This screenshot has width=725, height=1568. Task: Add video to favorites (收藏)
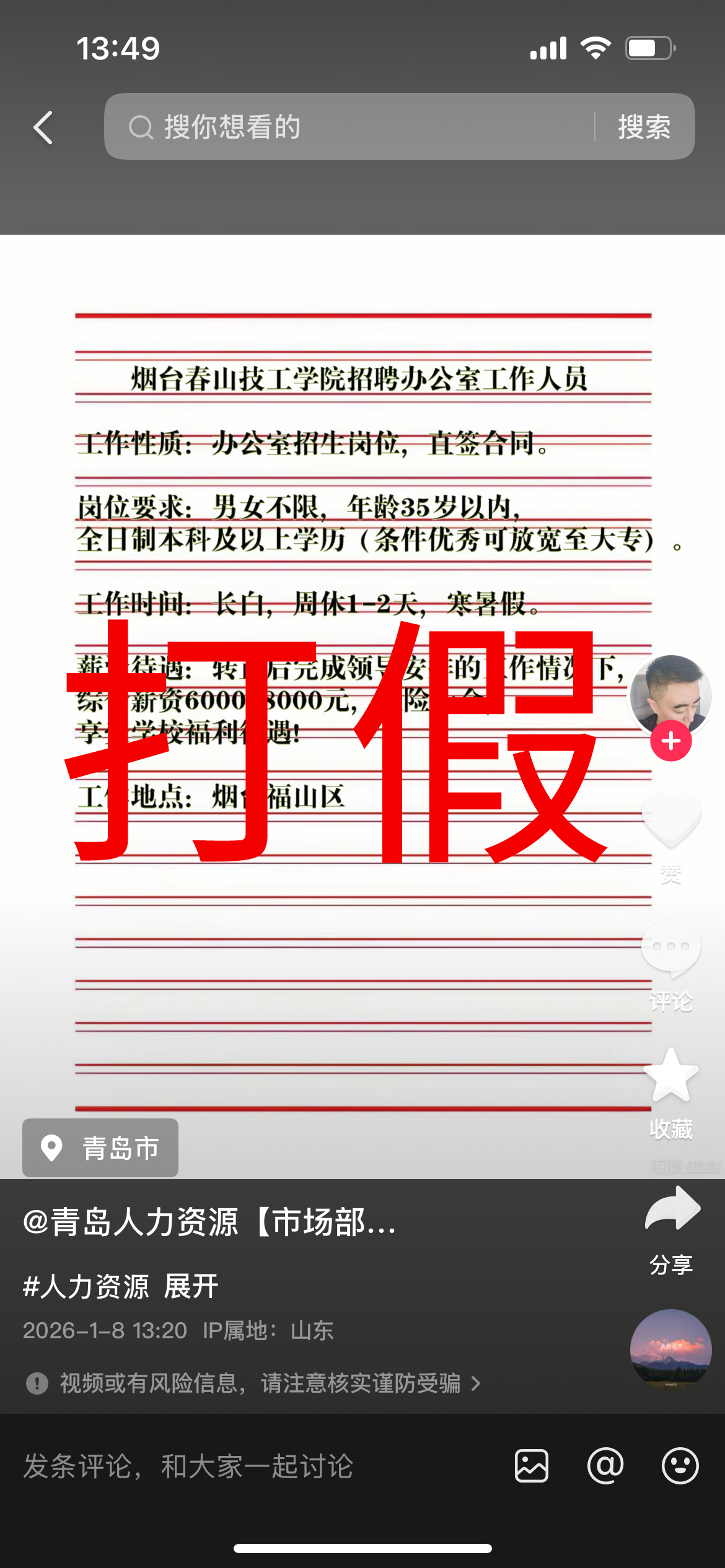click(670, 1076)
